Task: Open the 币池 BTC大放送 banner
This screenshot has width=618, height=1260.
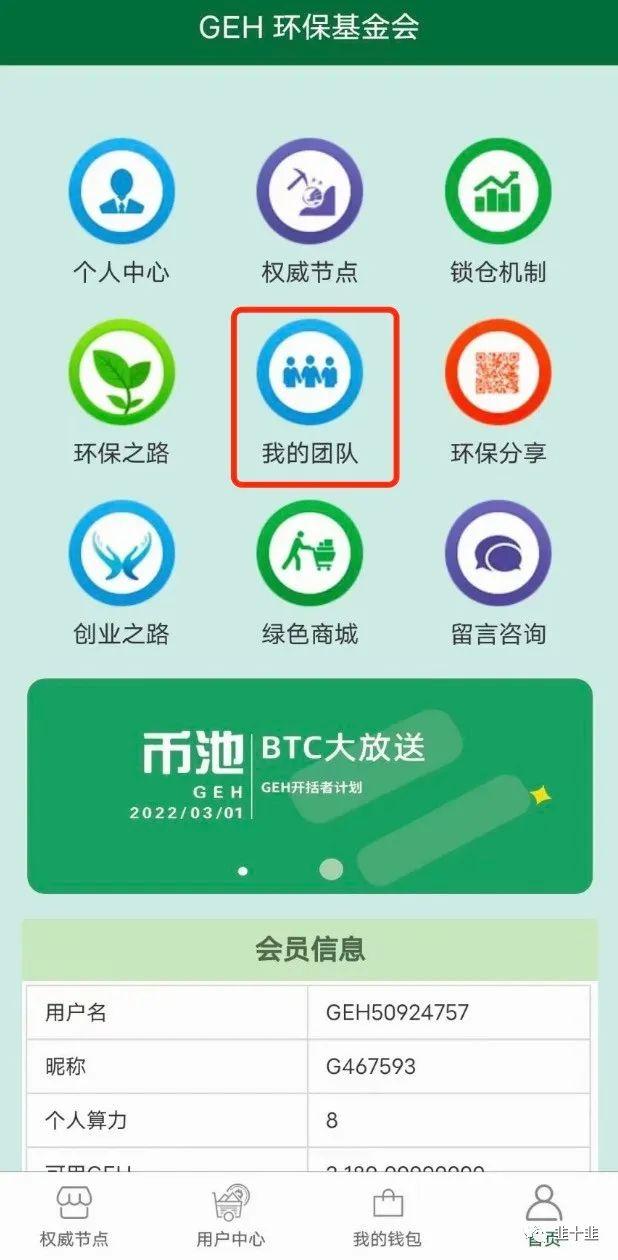Action: click(x=309, y=785)
